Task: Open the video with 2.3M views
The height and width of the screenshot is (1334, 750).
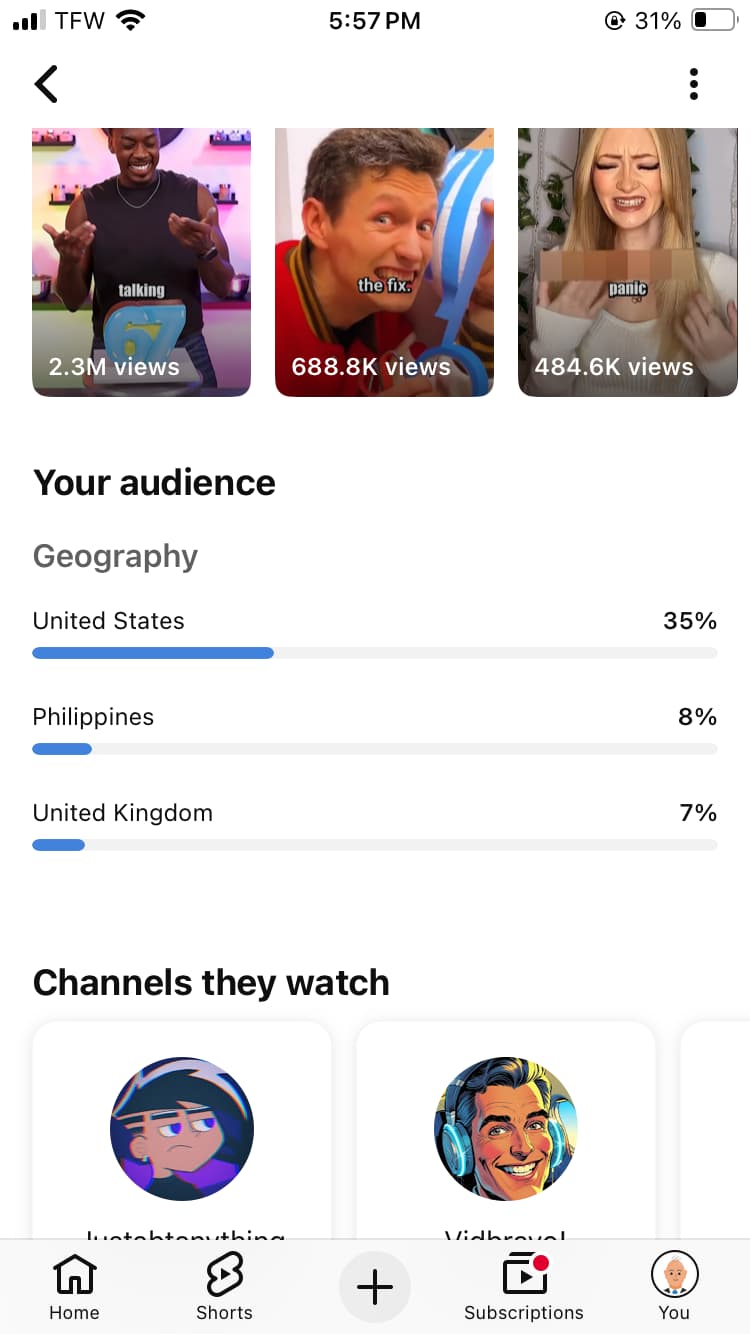Action: coord(141,262)
